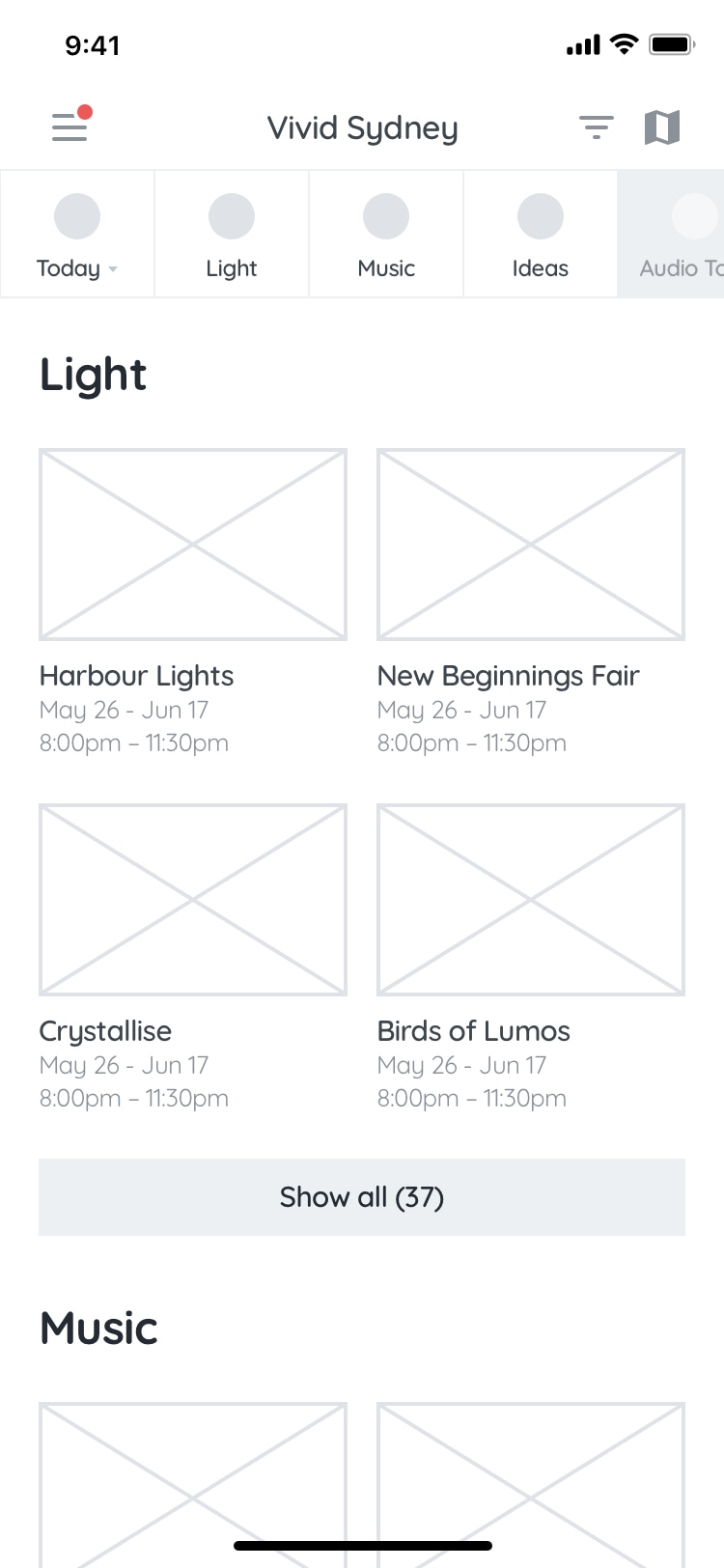Open the Harbour Lights event
The width and height of the screenshot is (724, 1568).
coord(193,602)
